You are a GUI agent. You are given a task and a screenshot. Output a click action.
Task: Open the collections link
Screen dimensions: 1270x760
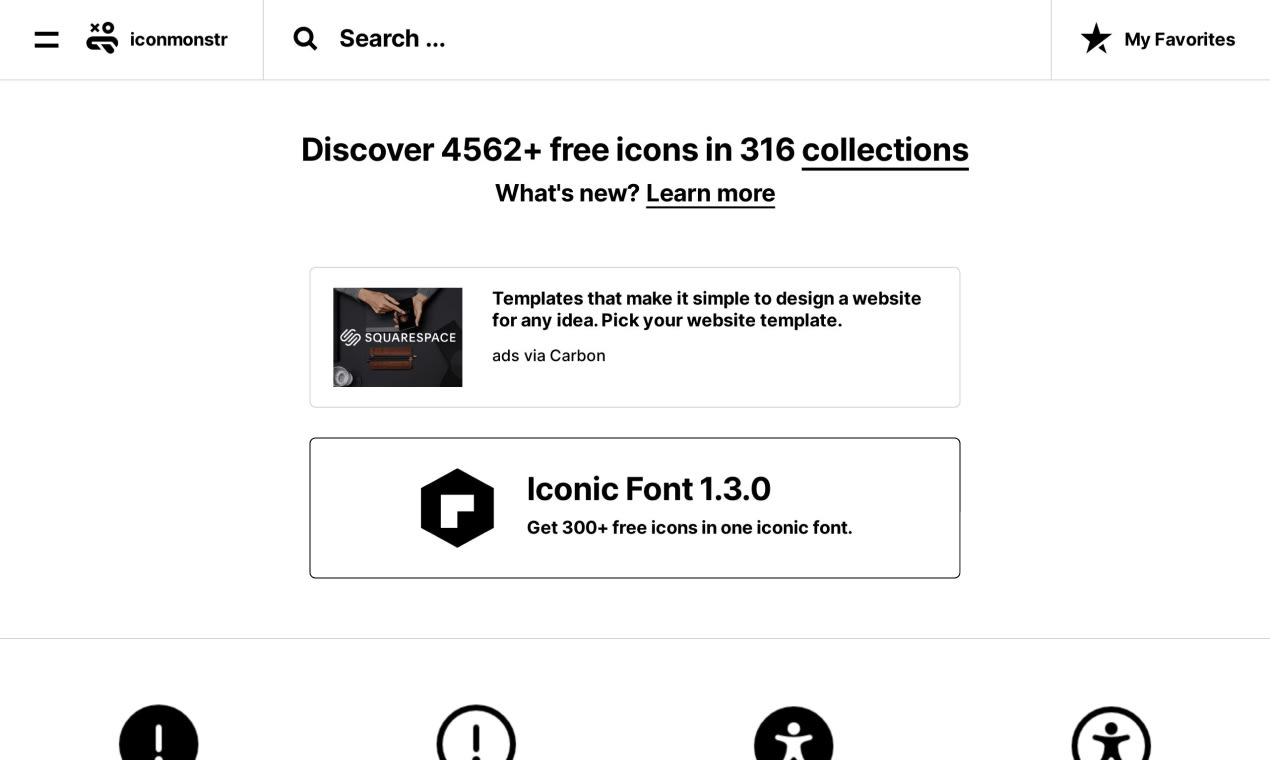885,150
